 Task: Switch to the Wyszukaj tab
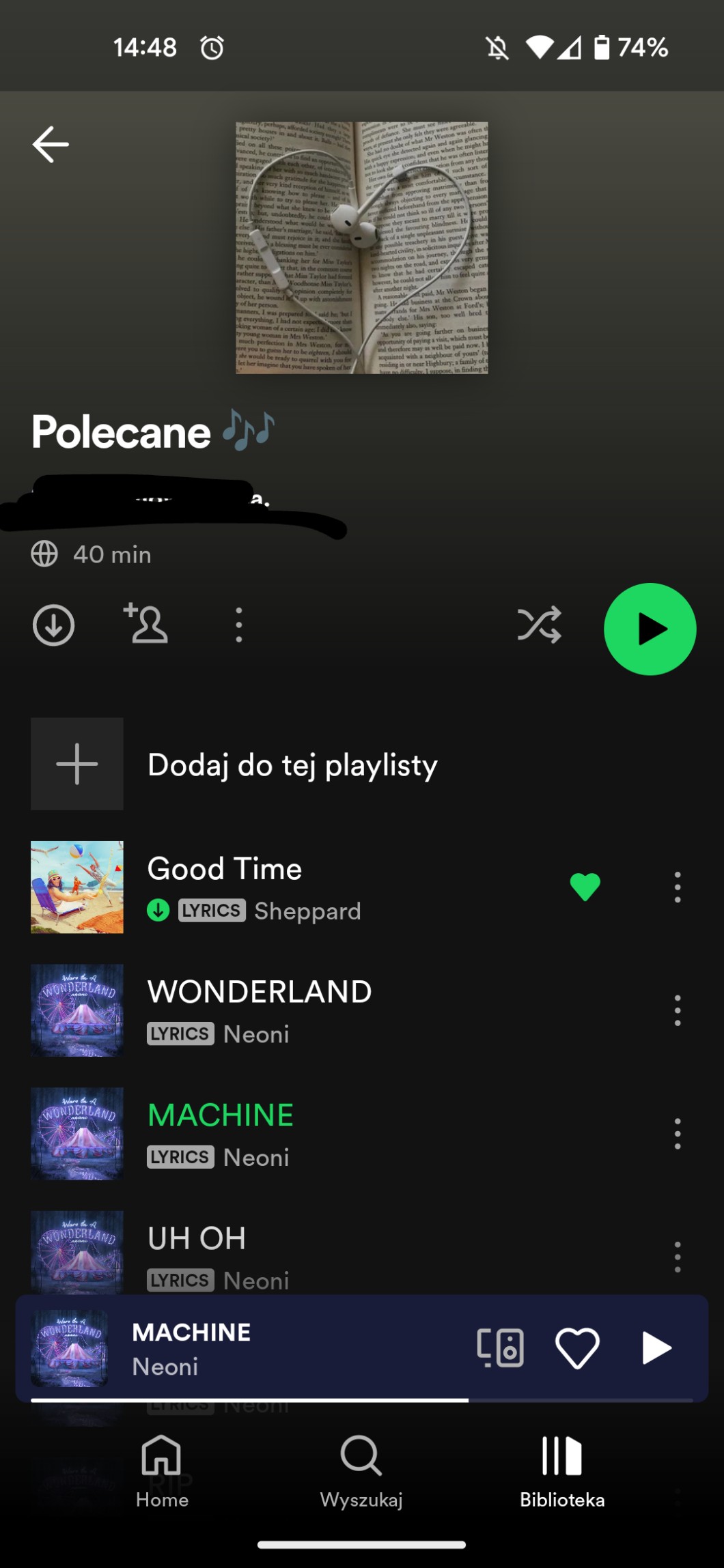pos(361,1471)
